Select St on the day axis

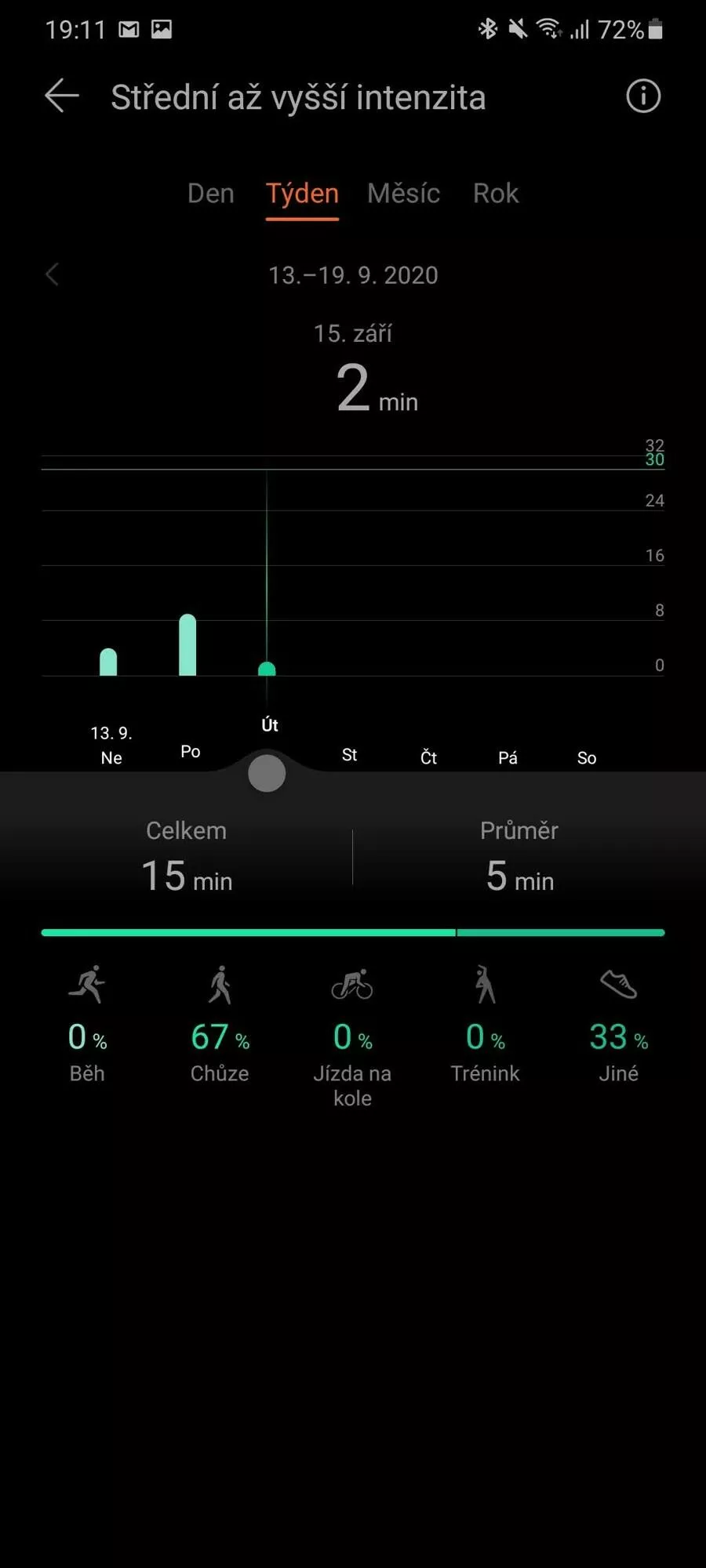tap(350, 755)
